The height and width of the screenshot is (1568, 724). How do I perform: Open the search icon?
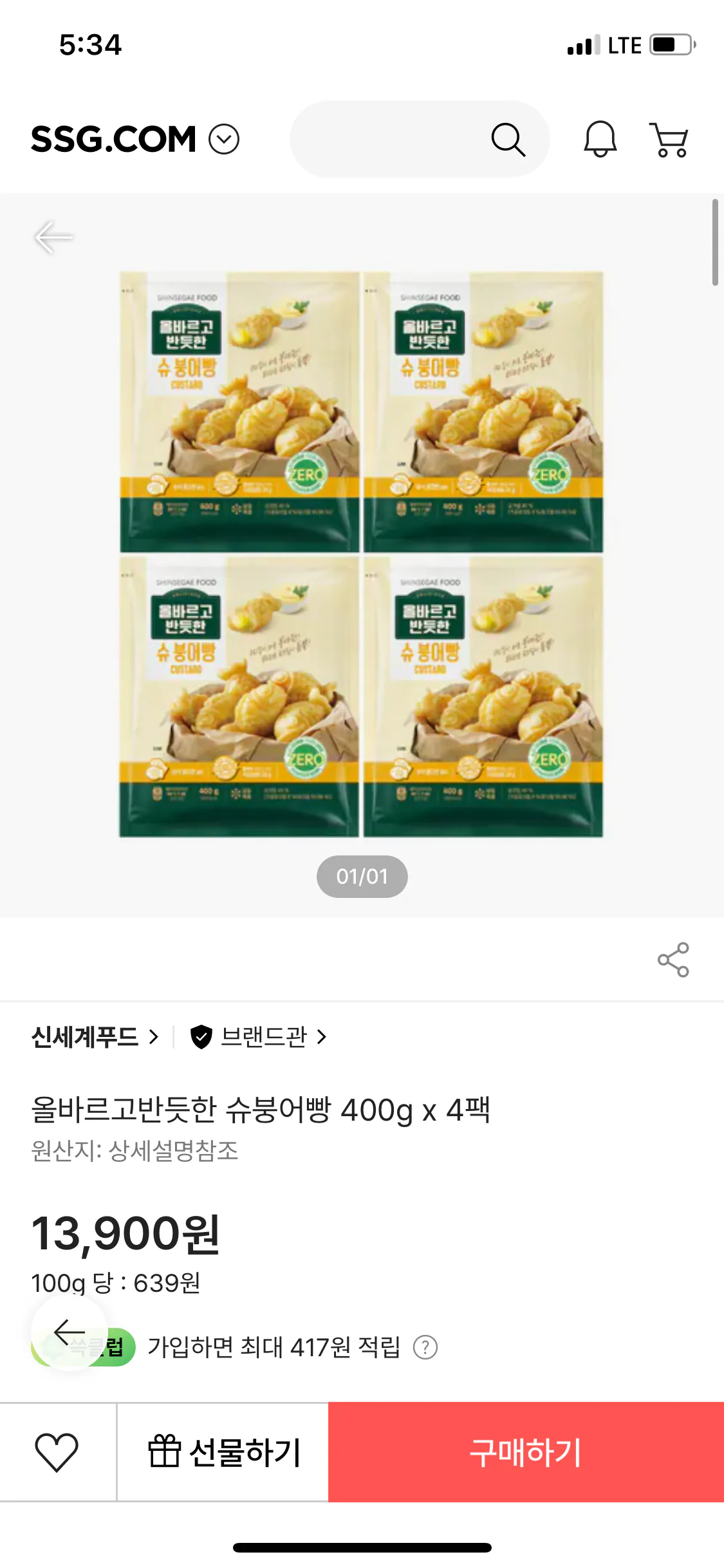(509, 139)
